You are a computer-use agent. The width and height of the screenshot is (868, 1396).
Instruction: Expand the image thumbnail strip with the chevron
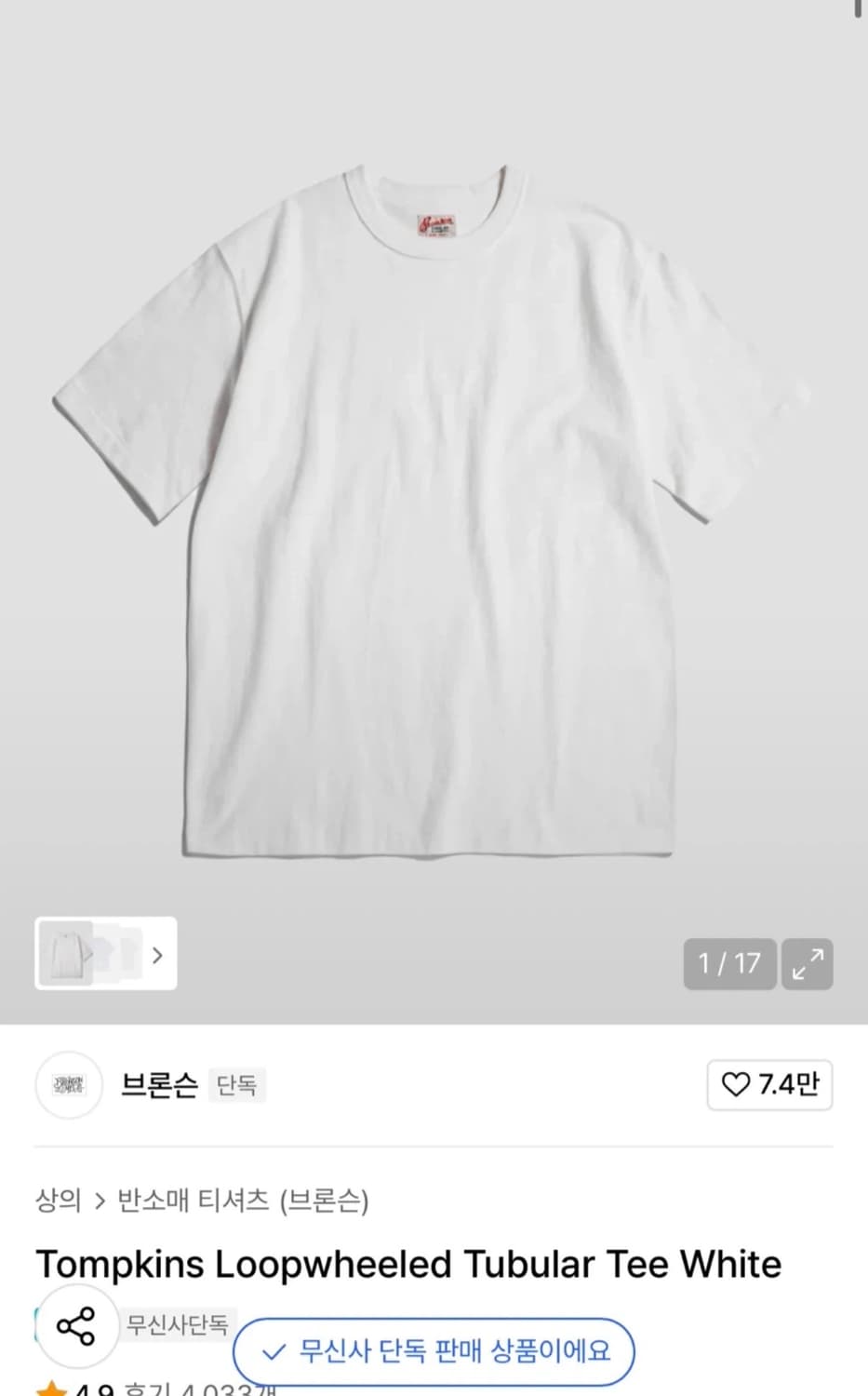click(157, 956)
